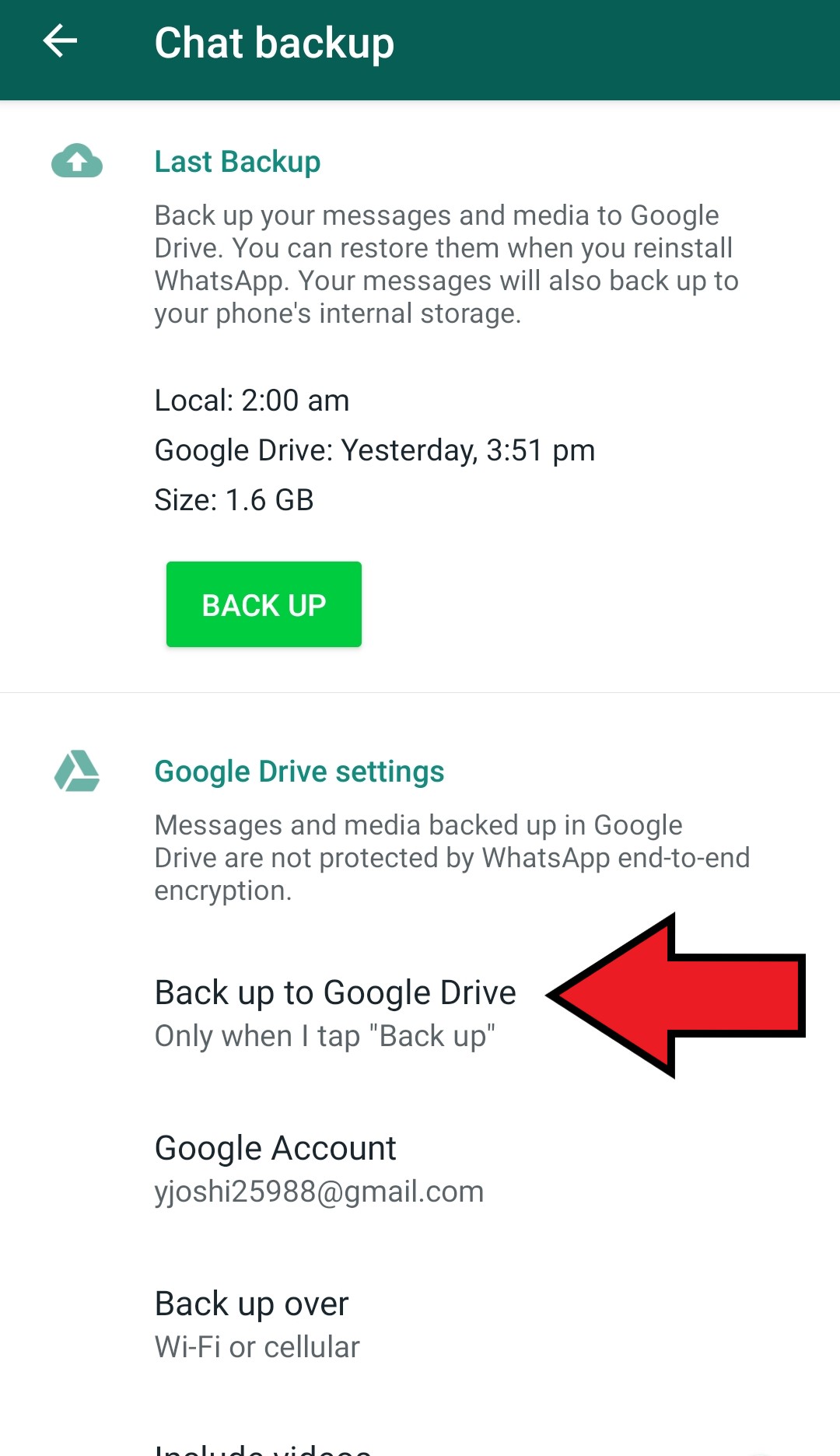Go back from Chat backup
840x1456 pixels.
[60, 41]
